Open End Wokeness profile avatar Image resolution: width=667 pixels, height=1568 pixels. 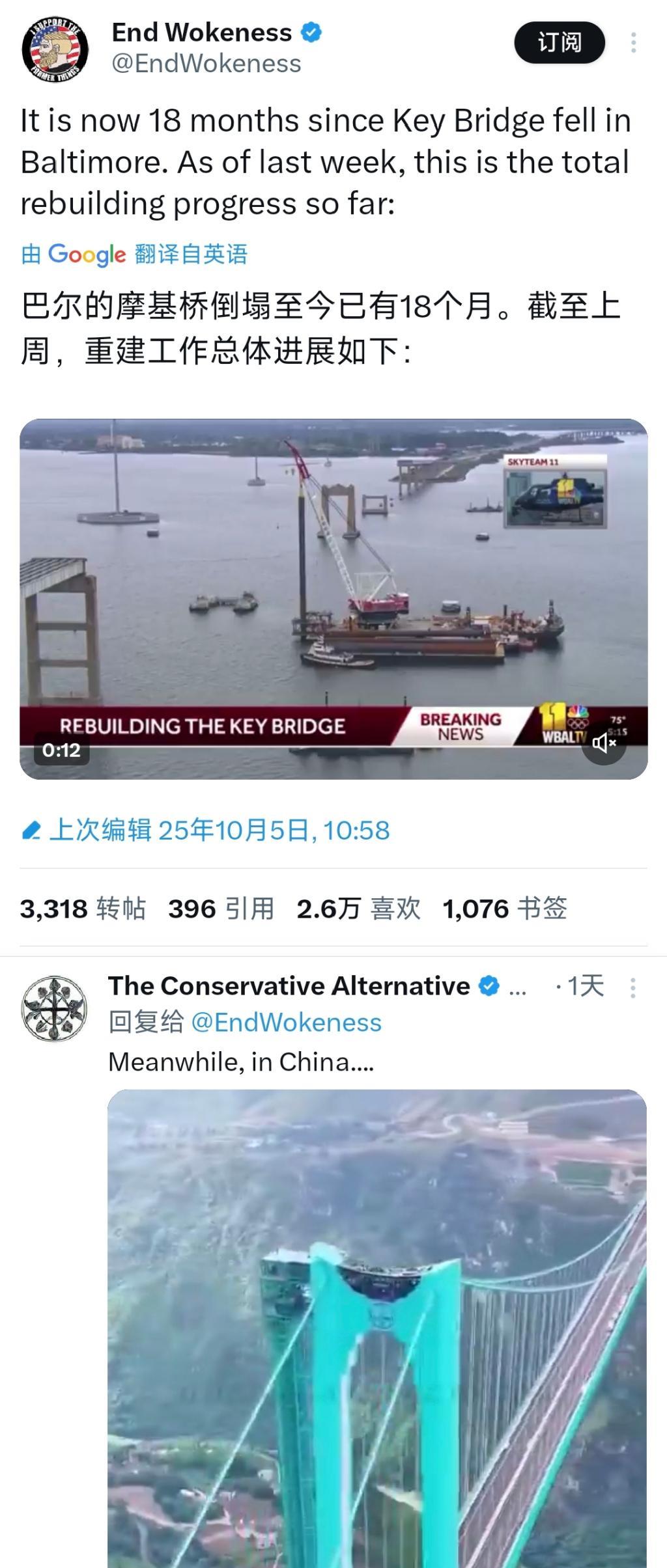pos(55,51)
